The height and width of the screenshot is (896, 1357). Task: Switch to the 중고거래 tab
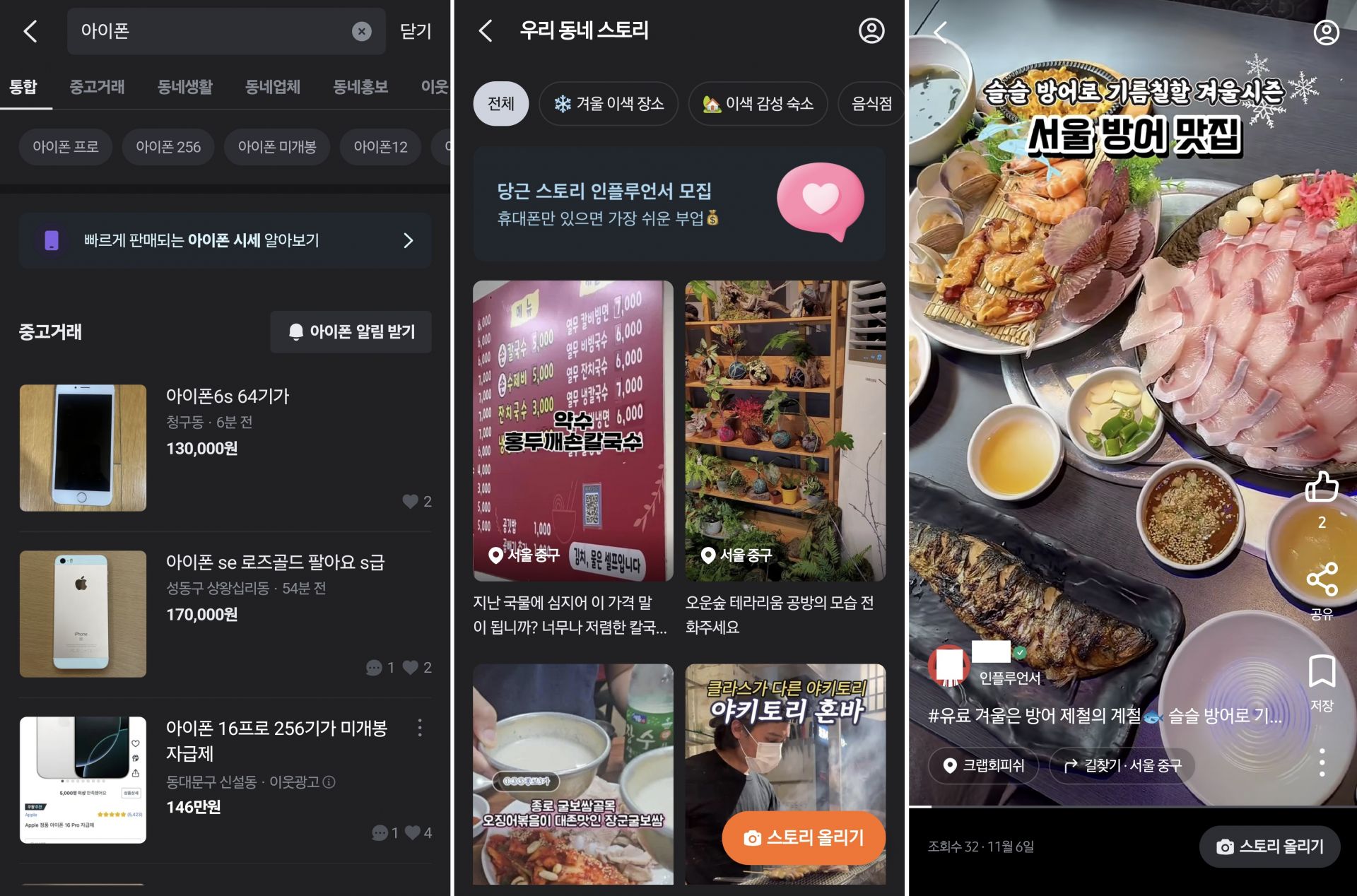point(97,87)
